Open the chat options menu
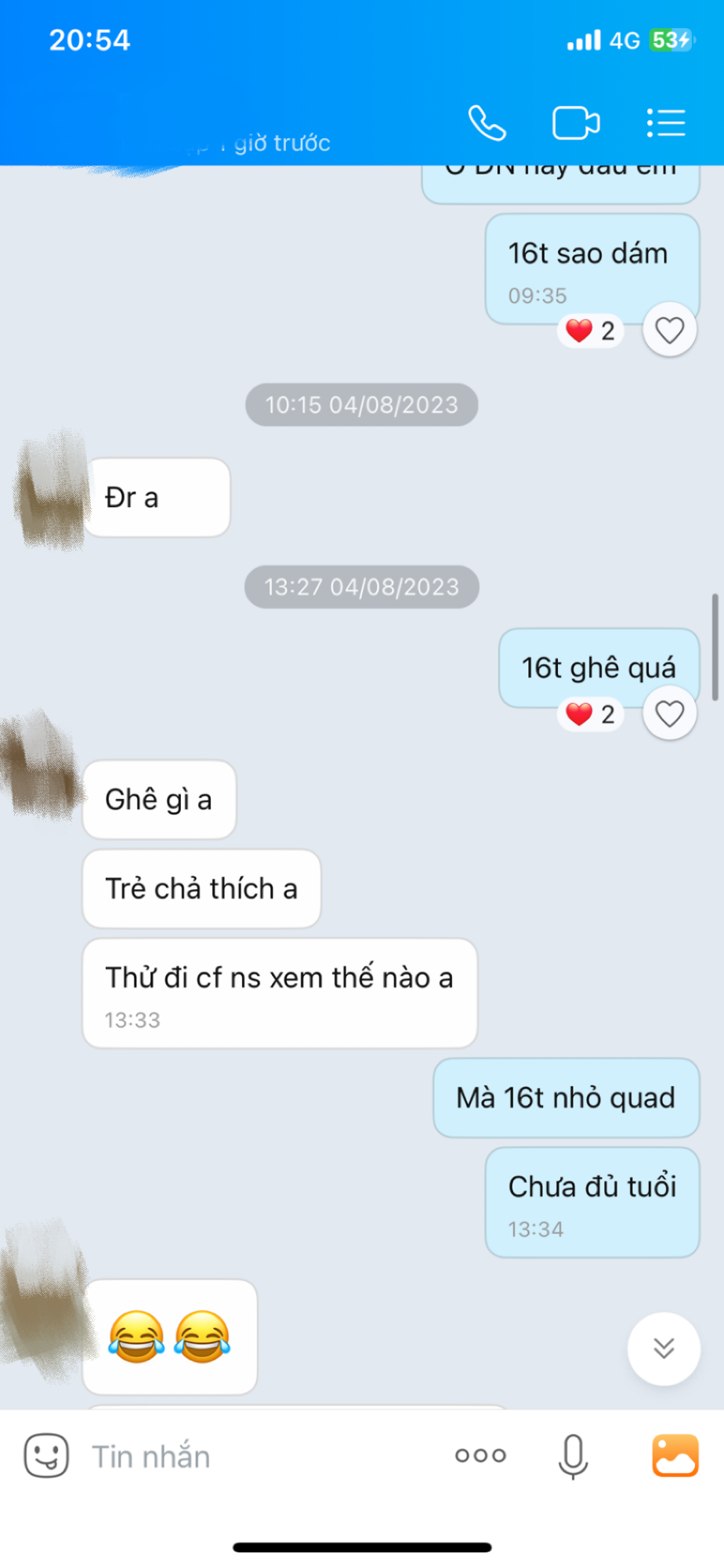The height and width of the screenshot is (1568, 724). coord(666,123)
